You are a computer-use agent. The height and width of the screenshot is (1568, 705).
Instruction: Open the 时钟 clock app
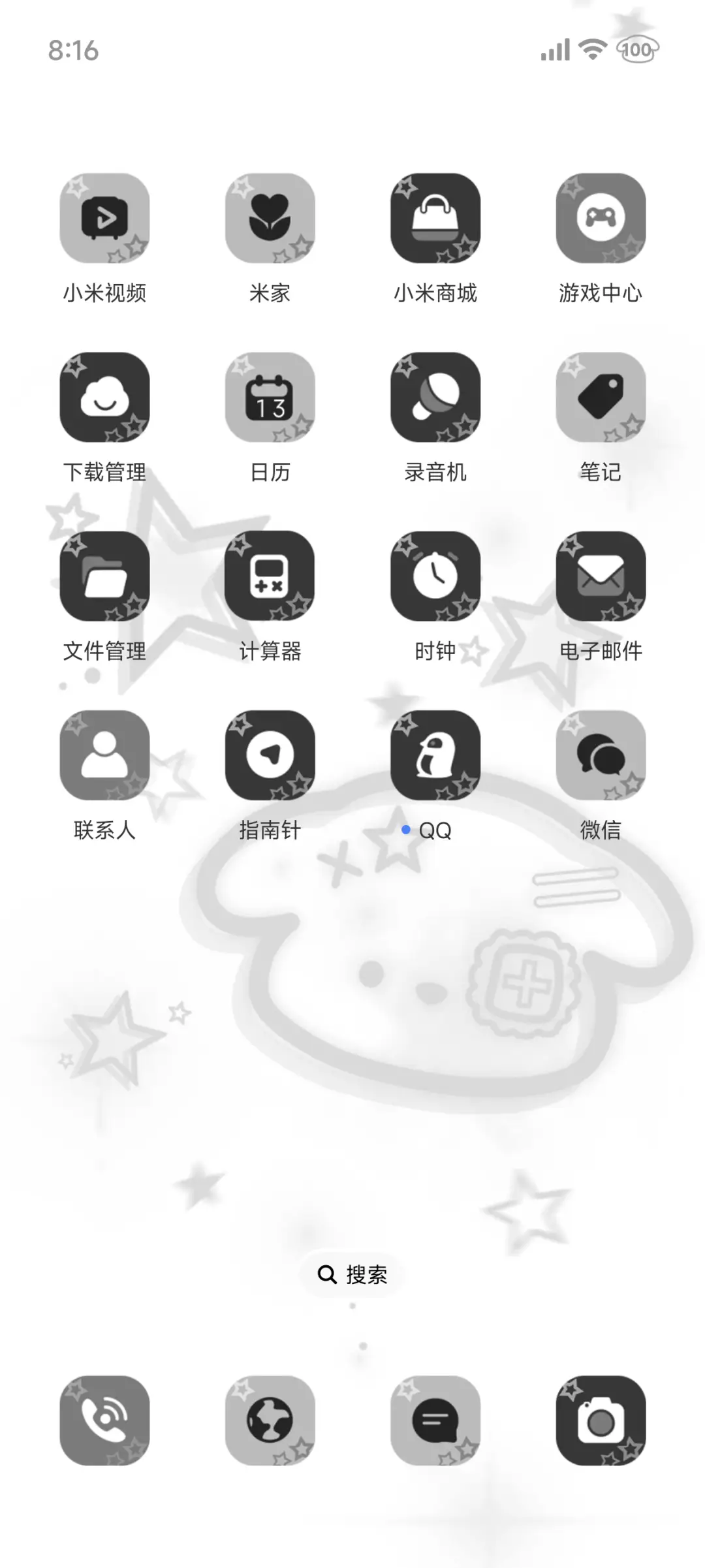click(x=434, y=578)
